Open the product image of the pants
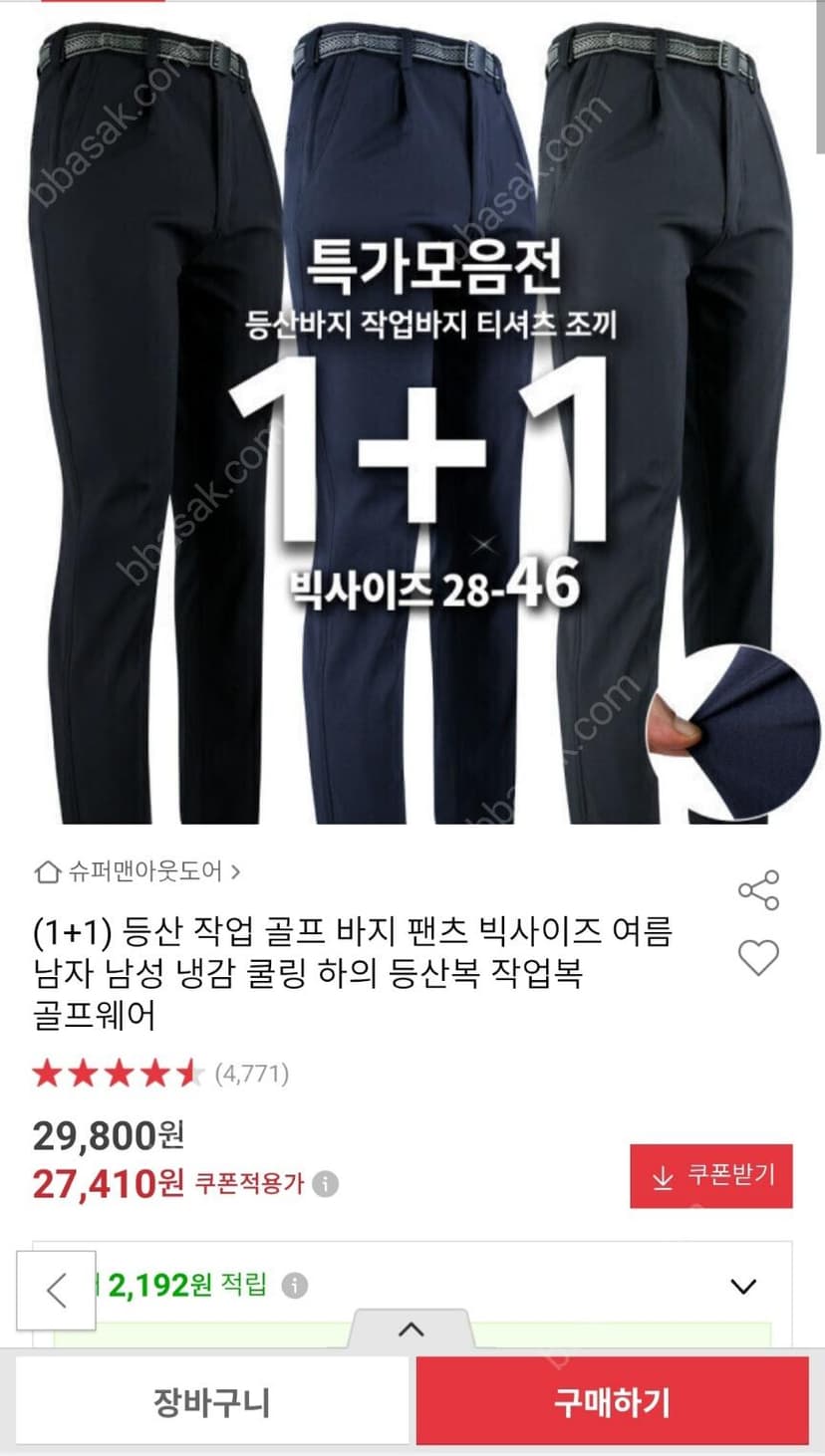Screen dimensions: 825x1456 [x=412, y=412]
